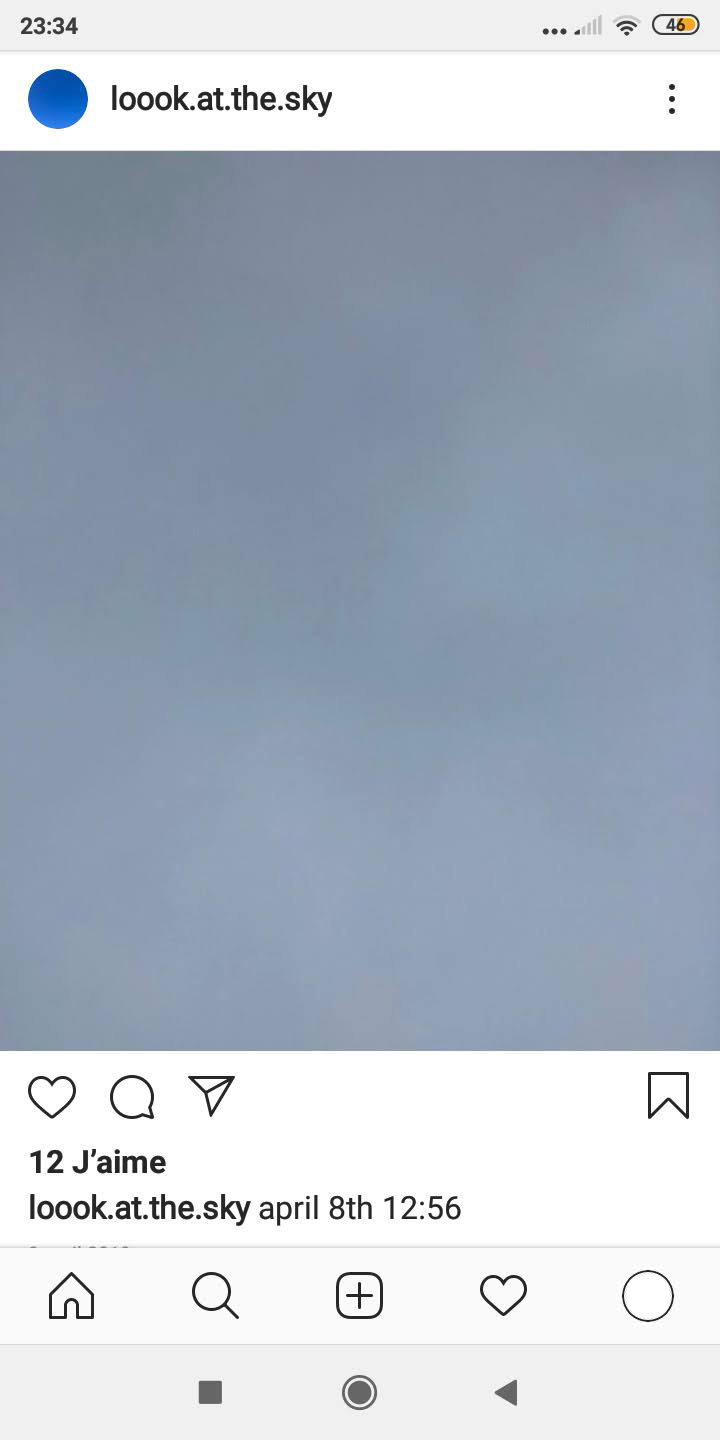Share the post via paper plane icon
This screenshot has height=1440, width=720.
[211, 1096]
